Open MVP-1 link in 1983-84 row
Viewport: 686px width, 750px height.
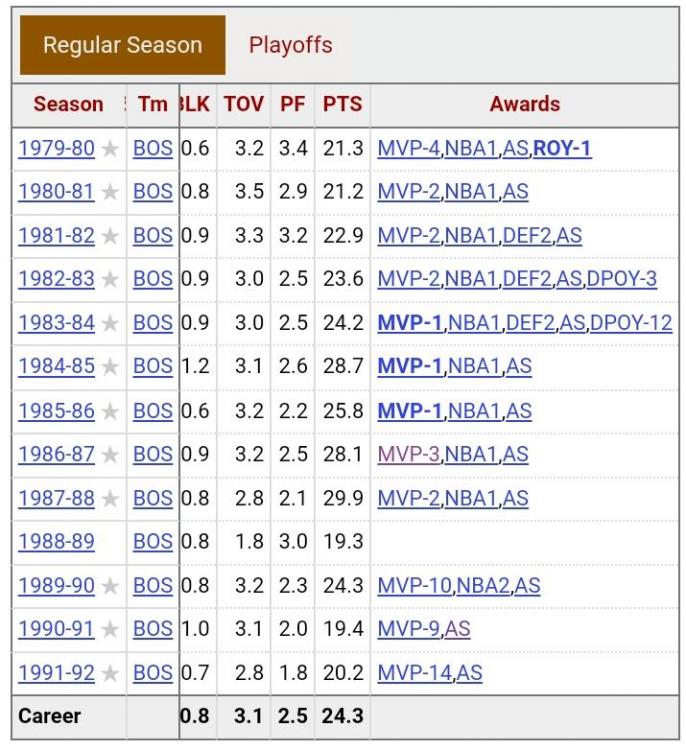click(409, 323)
